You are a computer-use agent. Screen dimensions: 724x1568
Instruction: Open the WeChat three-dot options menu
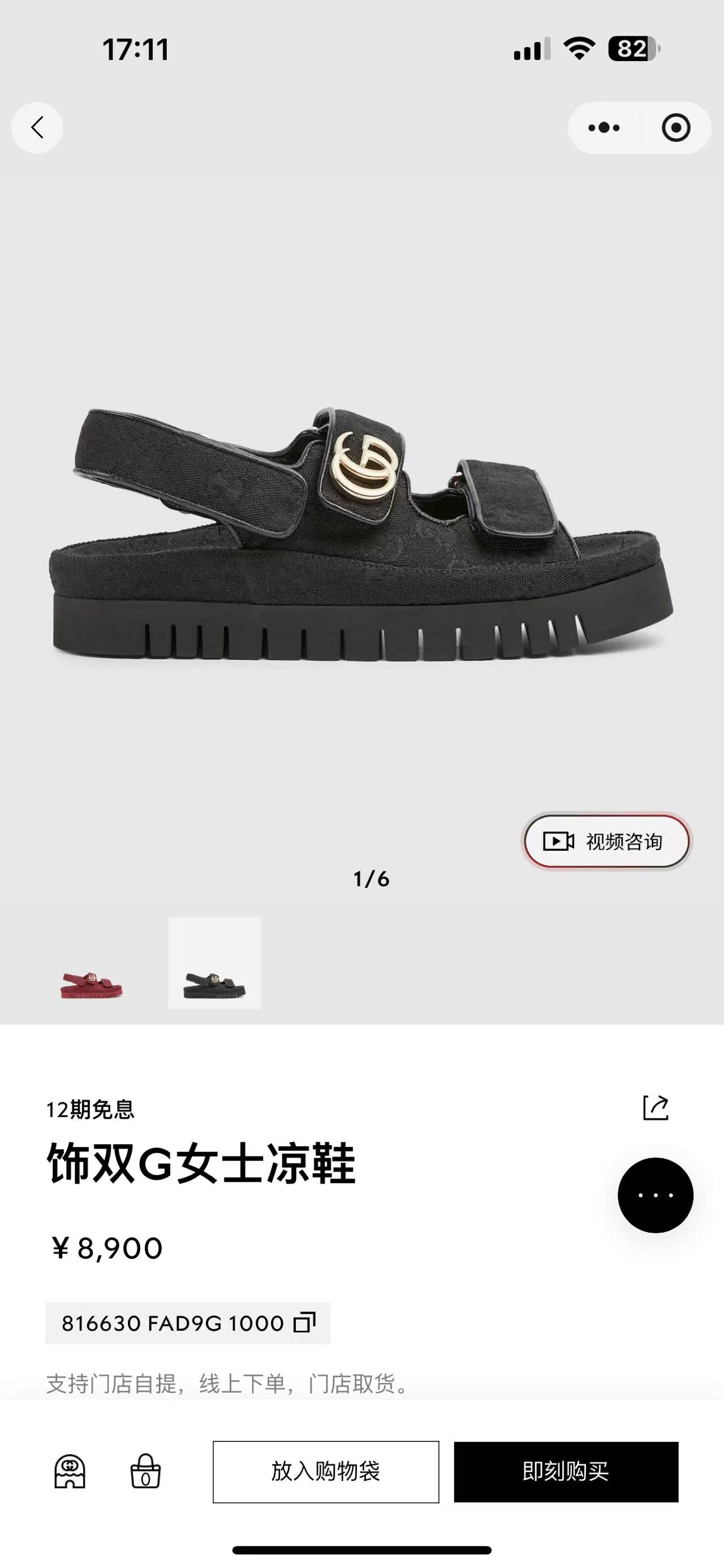point(602,127)
